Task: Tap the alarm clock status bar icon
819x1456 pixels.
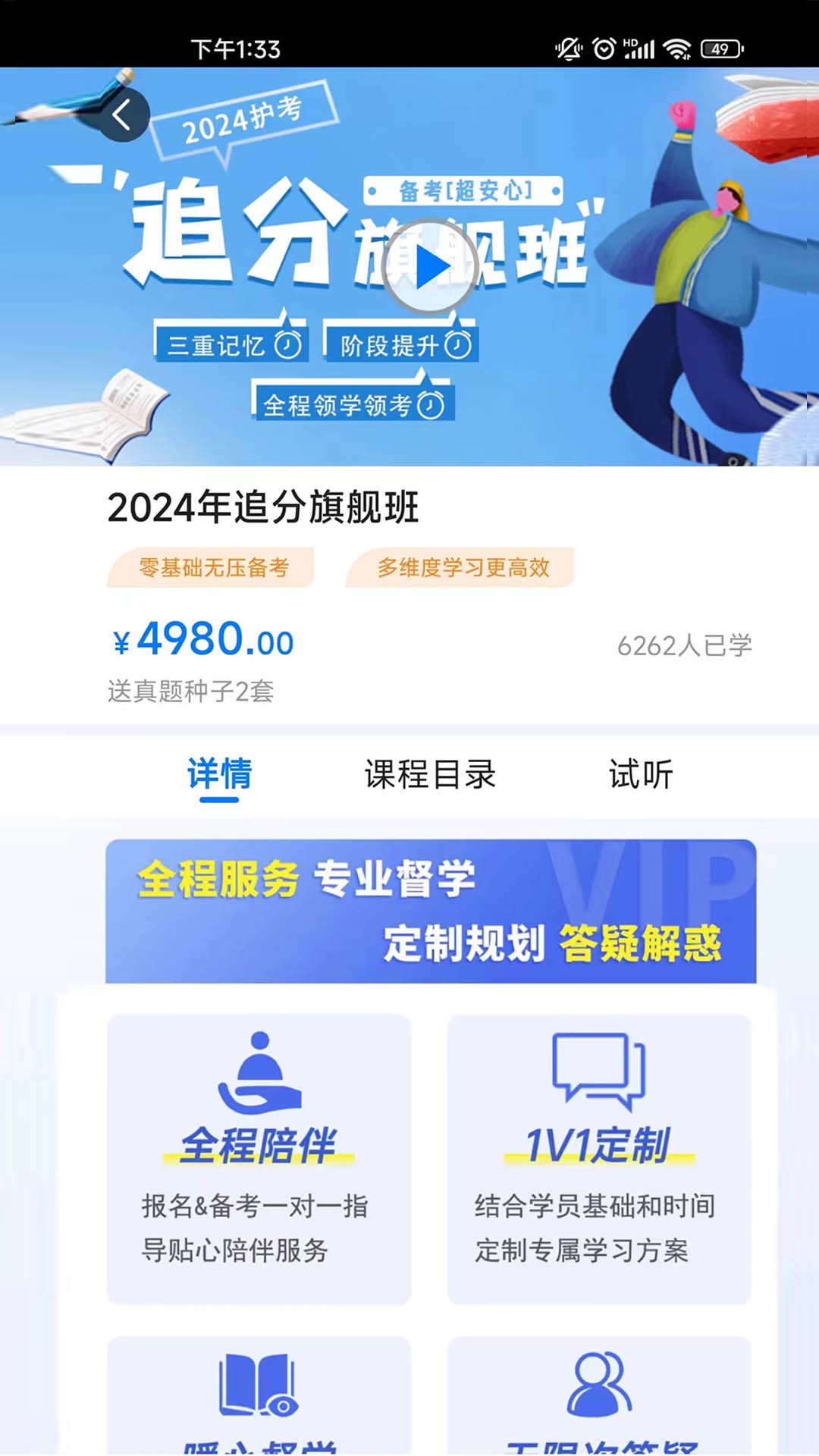Action: point(604,48)
